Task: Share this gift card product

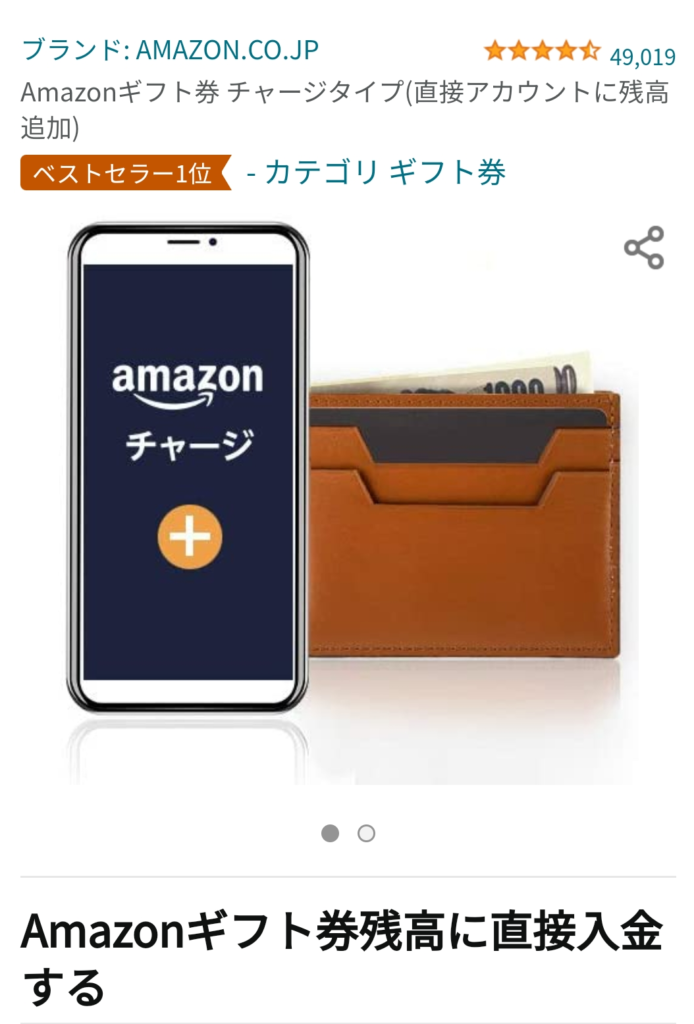Action: click(x=644, y=248)
